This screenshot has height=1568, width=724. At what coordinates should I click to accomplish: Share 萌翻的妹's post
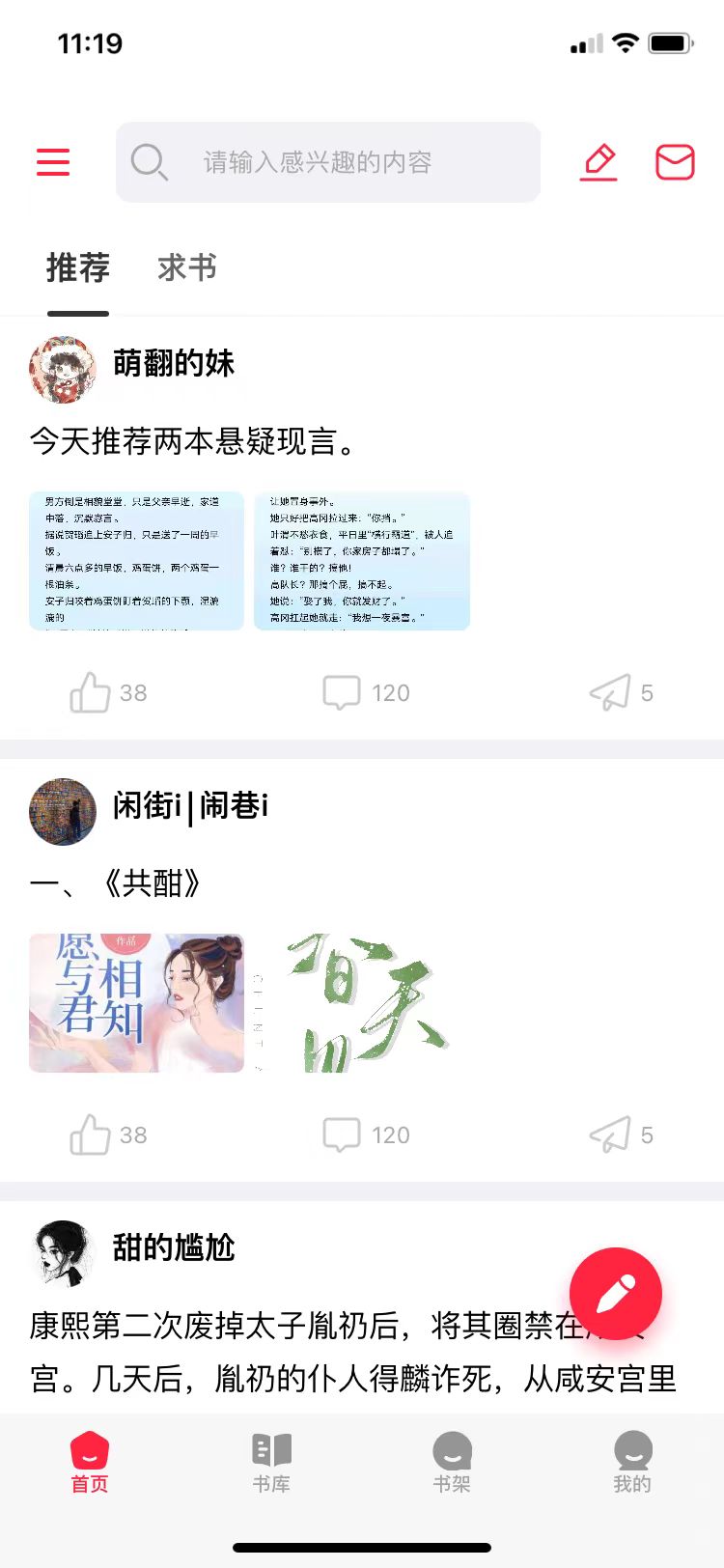coord(610,692)
